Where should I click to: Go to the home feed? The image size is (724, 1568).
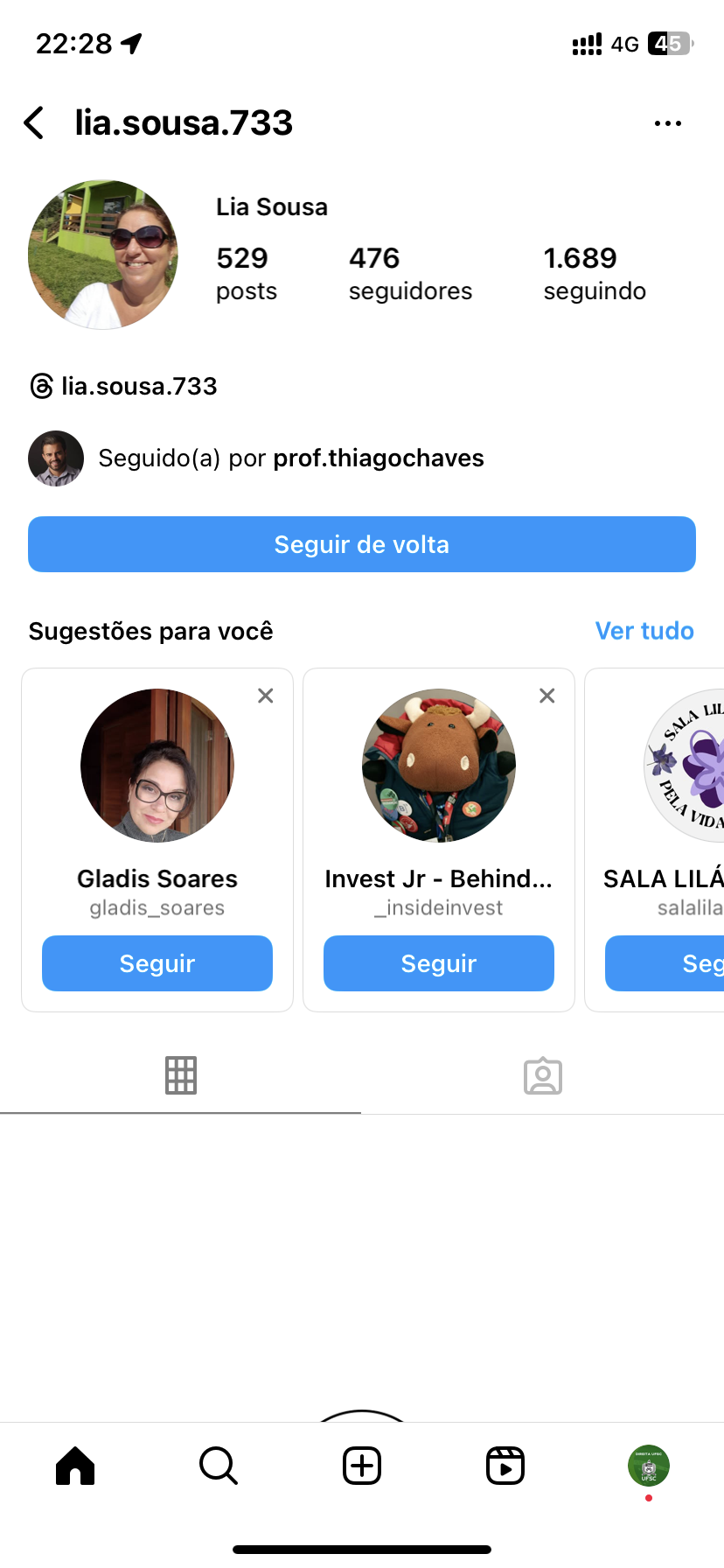pyautogui.click(x=75, y=1466)
